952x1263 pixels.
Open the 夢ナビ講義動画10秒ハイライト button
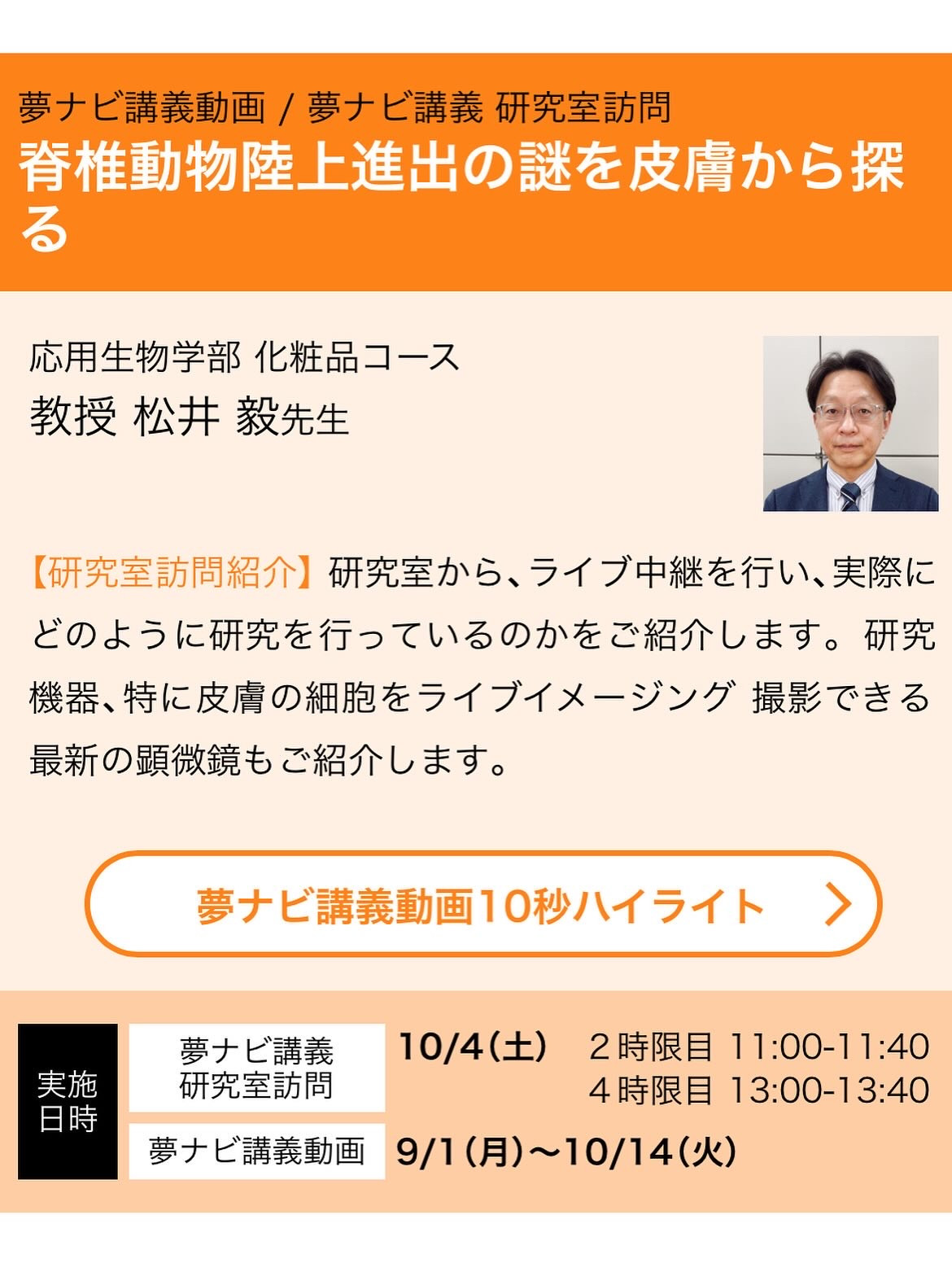tap(483, 904)
